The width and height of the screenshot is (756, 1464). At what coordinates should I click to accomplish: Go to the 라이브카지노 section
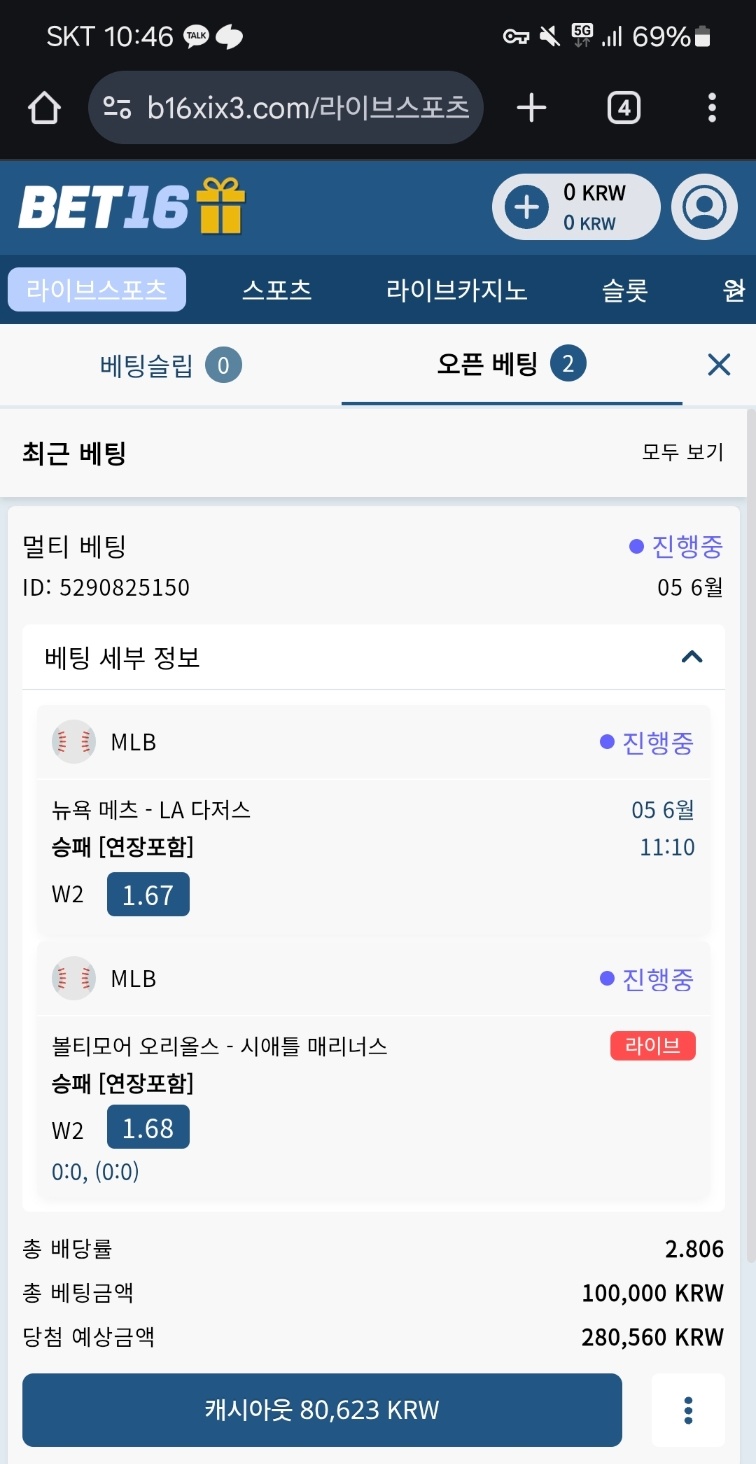[x=457, y=290]
